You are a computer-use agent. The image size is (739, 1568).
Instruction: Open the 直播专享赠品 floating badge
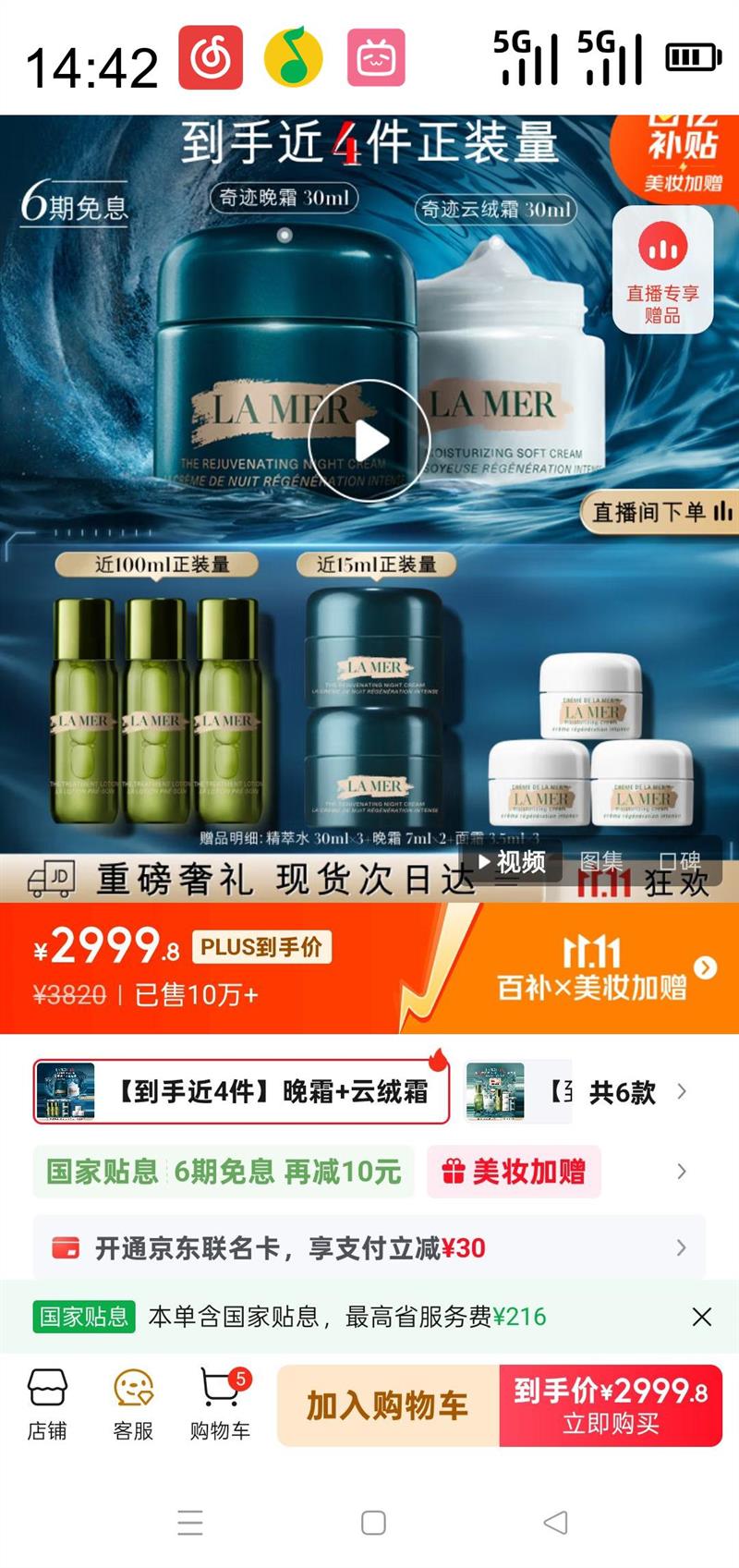(662, 270)
